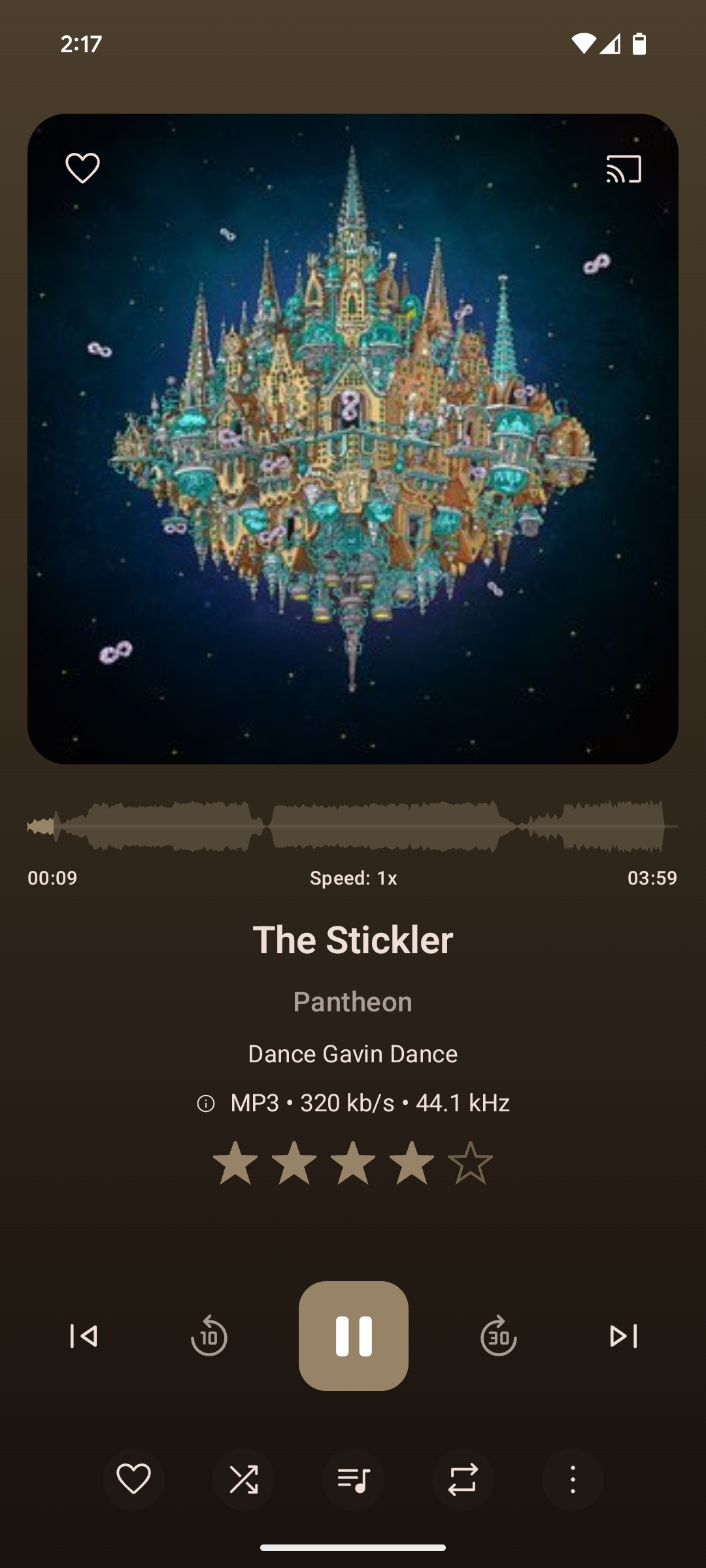Viewport: 706px width, 1568px height.
Task: Change playback speed via Speed: 1x
Action: [x=353, y=878]
